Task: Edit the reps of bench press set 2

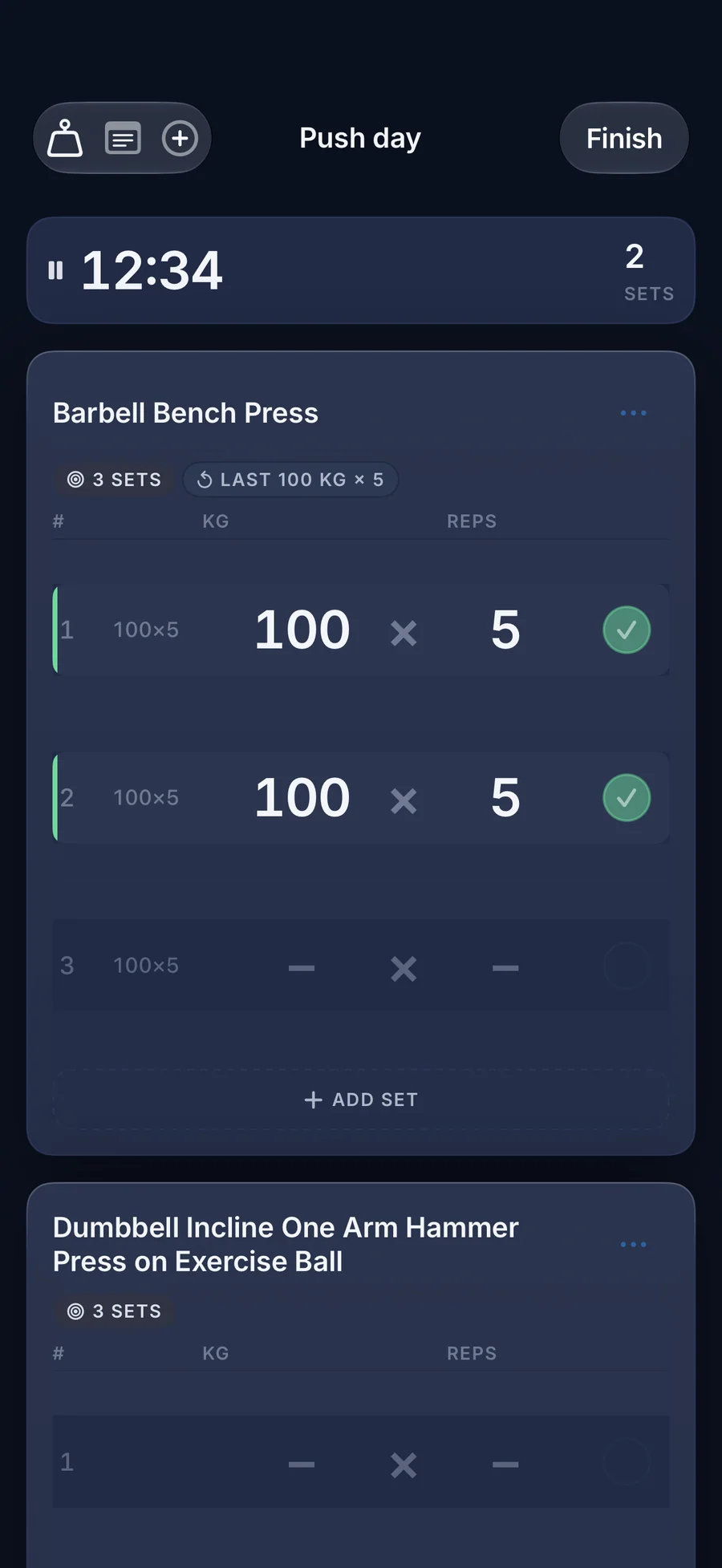Action: (x=505, y=797)
